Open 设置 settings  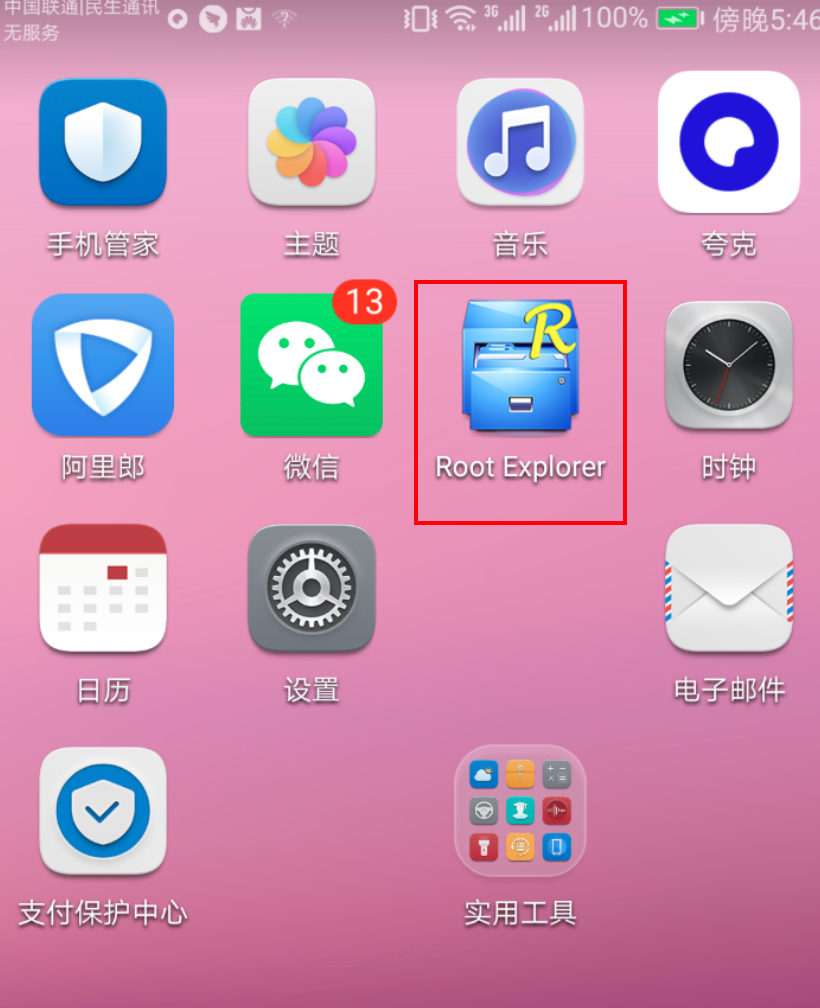pos(311,588)
